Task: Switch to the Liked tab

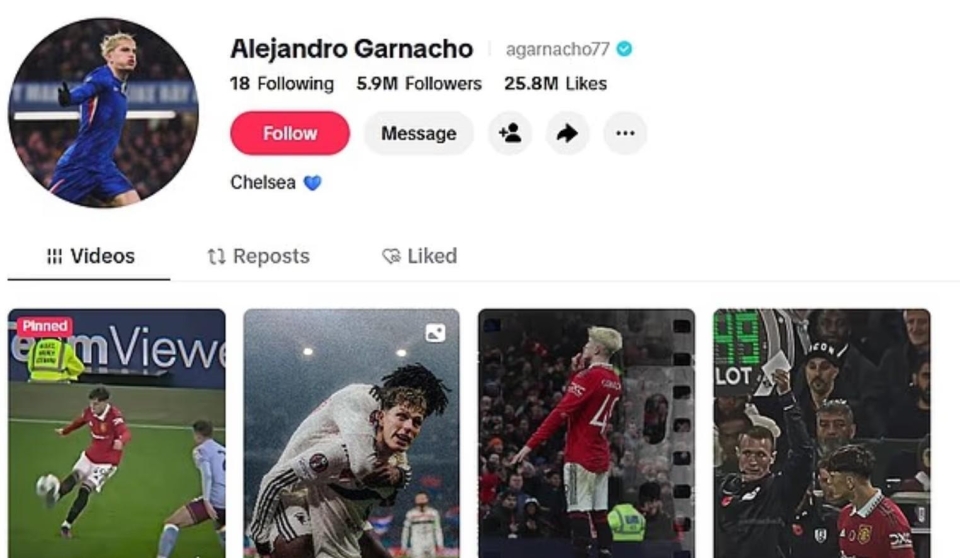Action: 420,256
